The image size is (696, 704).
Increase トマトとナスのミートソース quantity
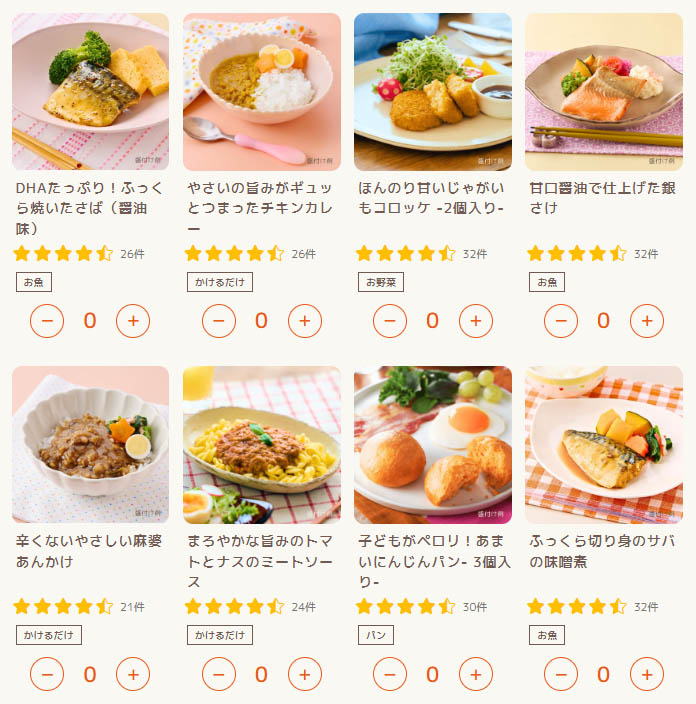click(305, 674)
